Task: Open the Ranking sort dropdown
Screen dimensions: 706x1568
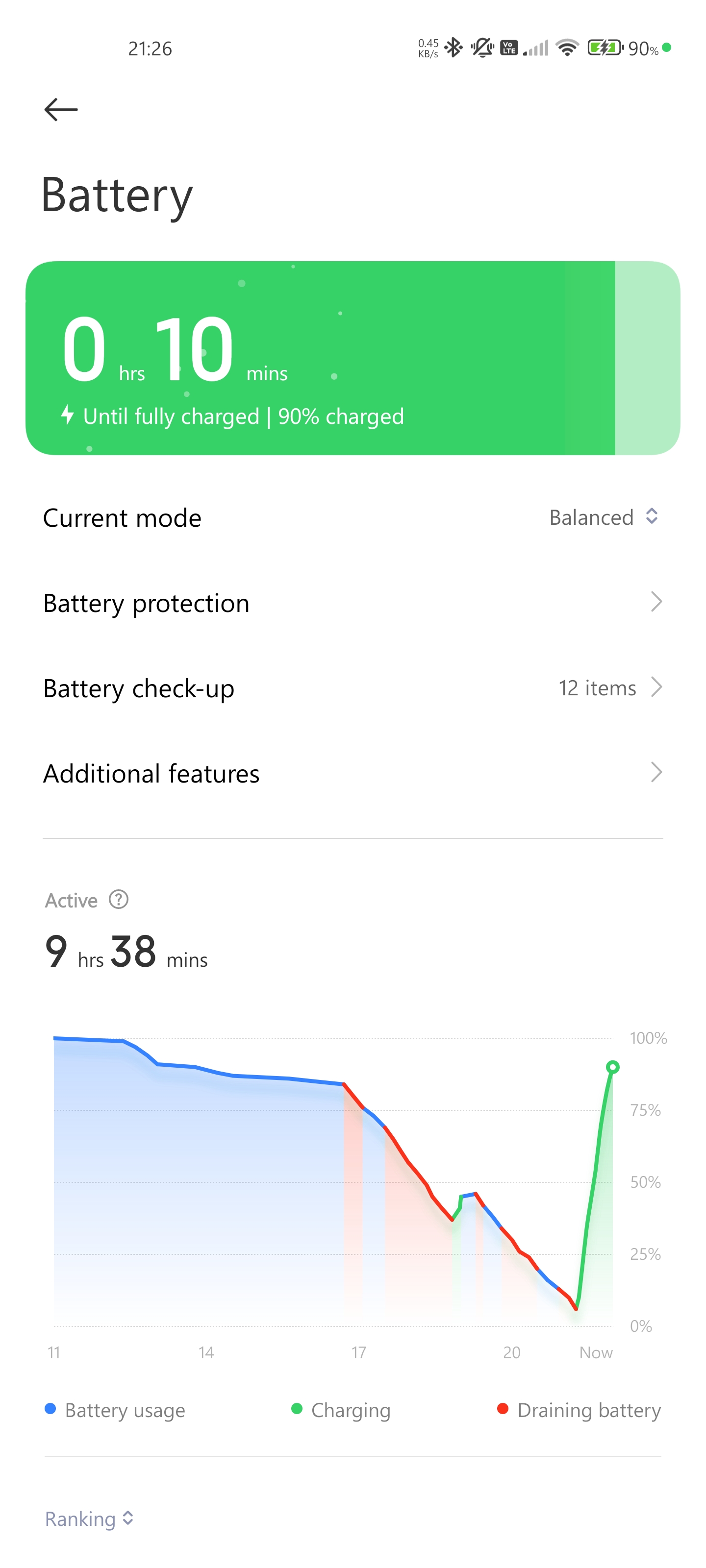Action: (x=90, y=1519)
